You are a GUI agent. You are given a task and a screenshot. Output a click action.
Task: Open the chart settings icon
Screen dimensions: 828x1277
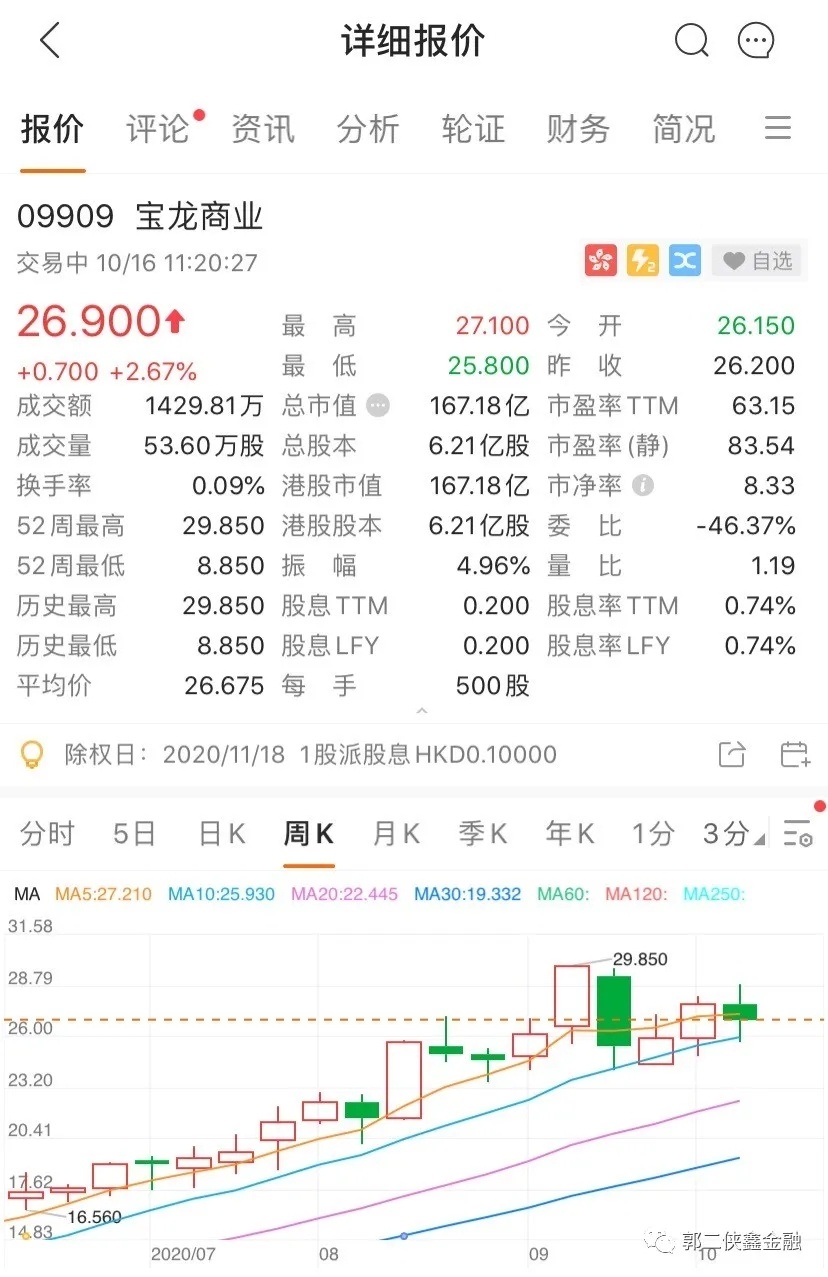[798, 833]
